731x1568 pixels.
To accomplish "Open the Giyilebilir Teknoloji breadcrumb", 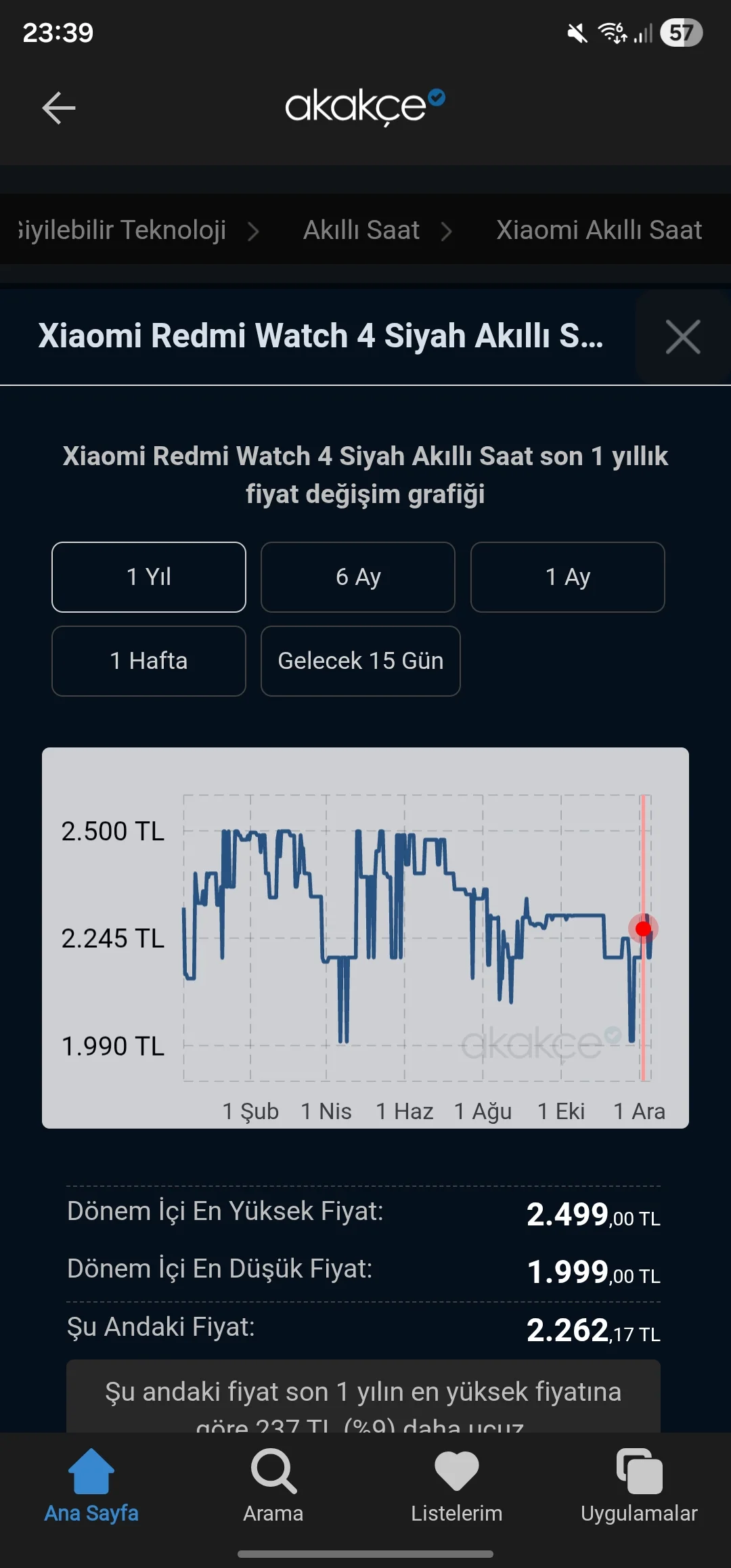I will 123,230.
